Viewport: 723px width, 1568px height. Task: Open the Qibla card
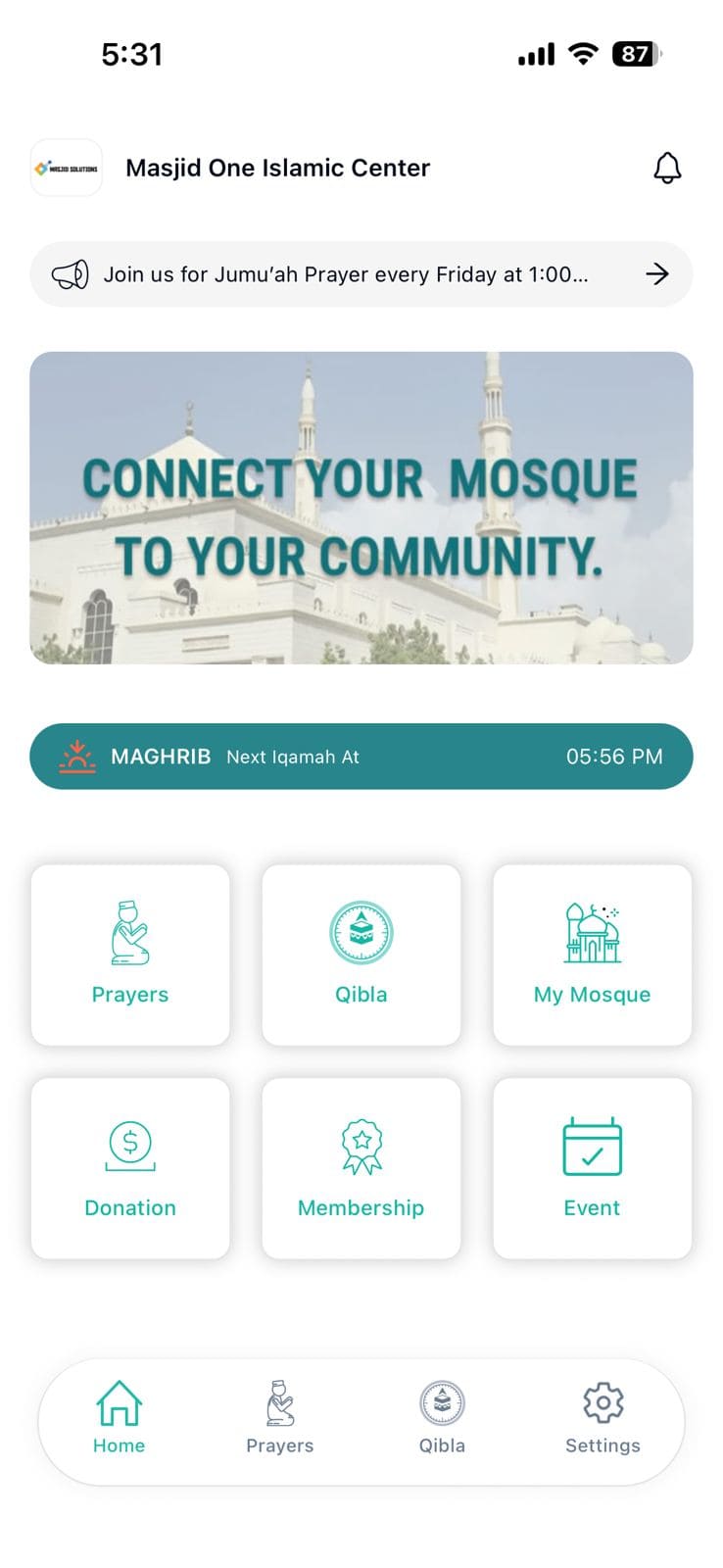click(361, 955)
